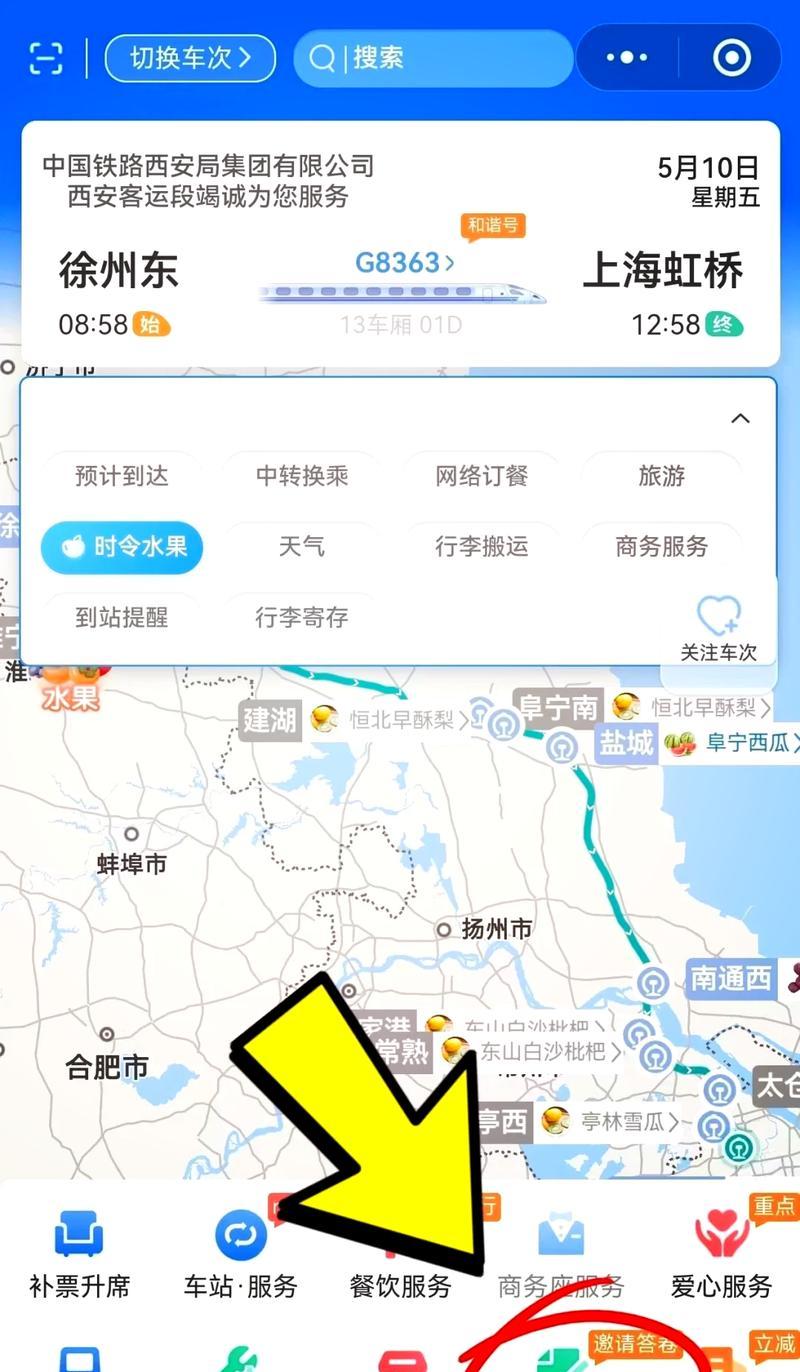Image resolution: width=800 pixels, height=1372 pixels.
Task: Tap 切换车次 to switch trains
Action: pos(191,58)
